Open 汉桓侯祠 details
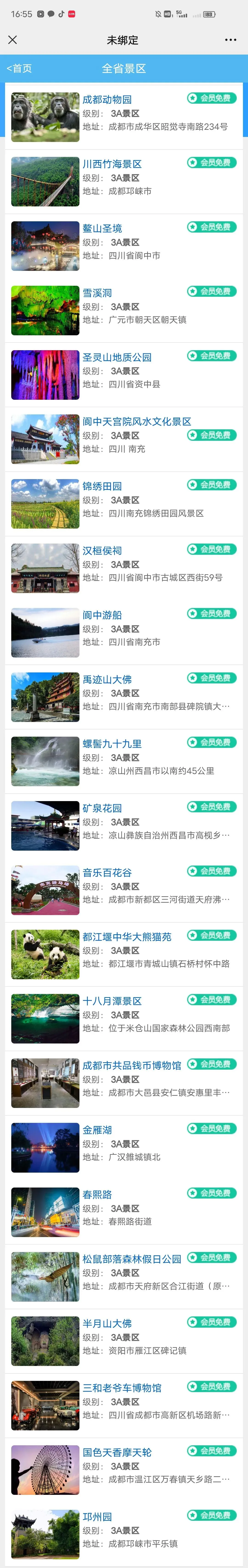The image size is (248, 1568). coord(102,550)
